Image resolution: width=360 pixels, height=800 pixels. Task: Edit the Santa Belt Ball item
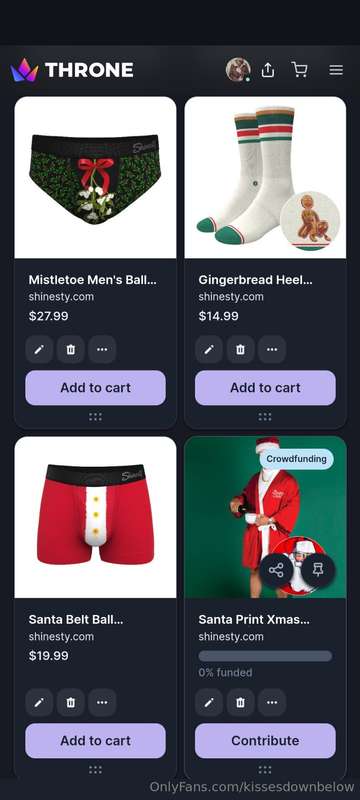point(39,703)
